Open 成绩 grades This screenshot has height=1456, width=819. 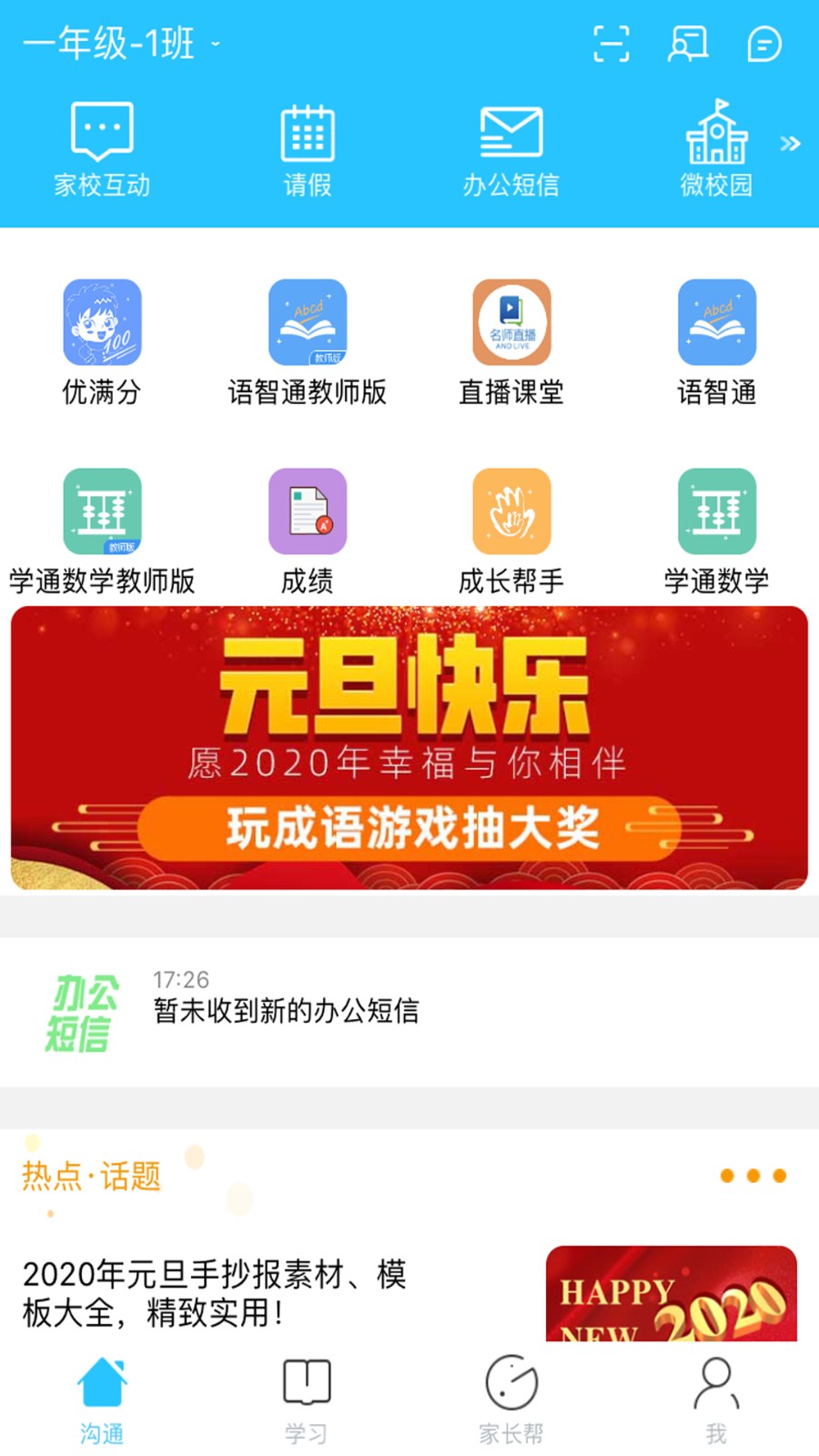point(308,531)
